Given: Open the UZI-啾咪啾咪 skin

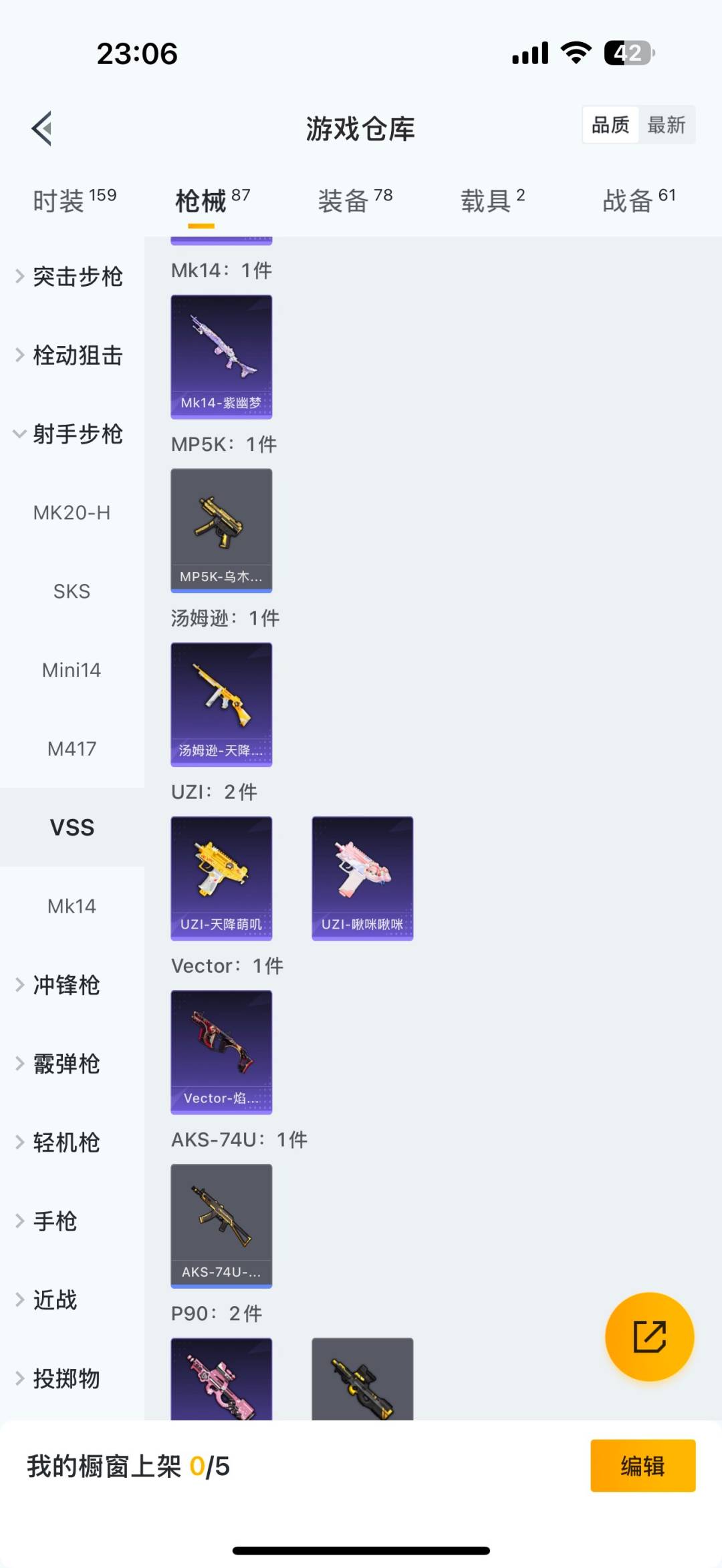Looking at the screenshot, I should tap(362, 877).
